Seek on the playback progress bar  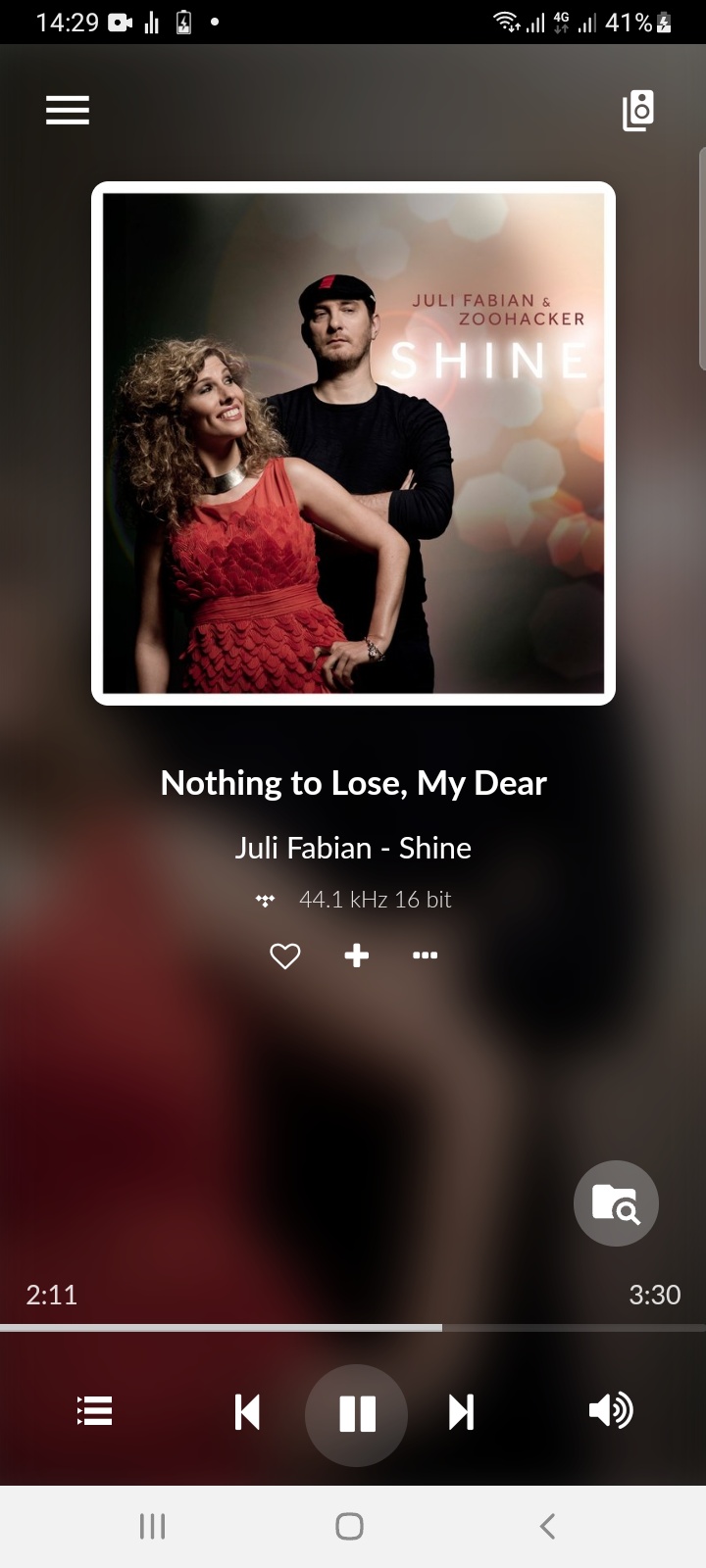click(x=353, y=1328)
